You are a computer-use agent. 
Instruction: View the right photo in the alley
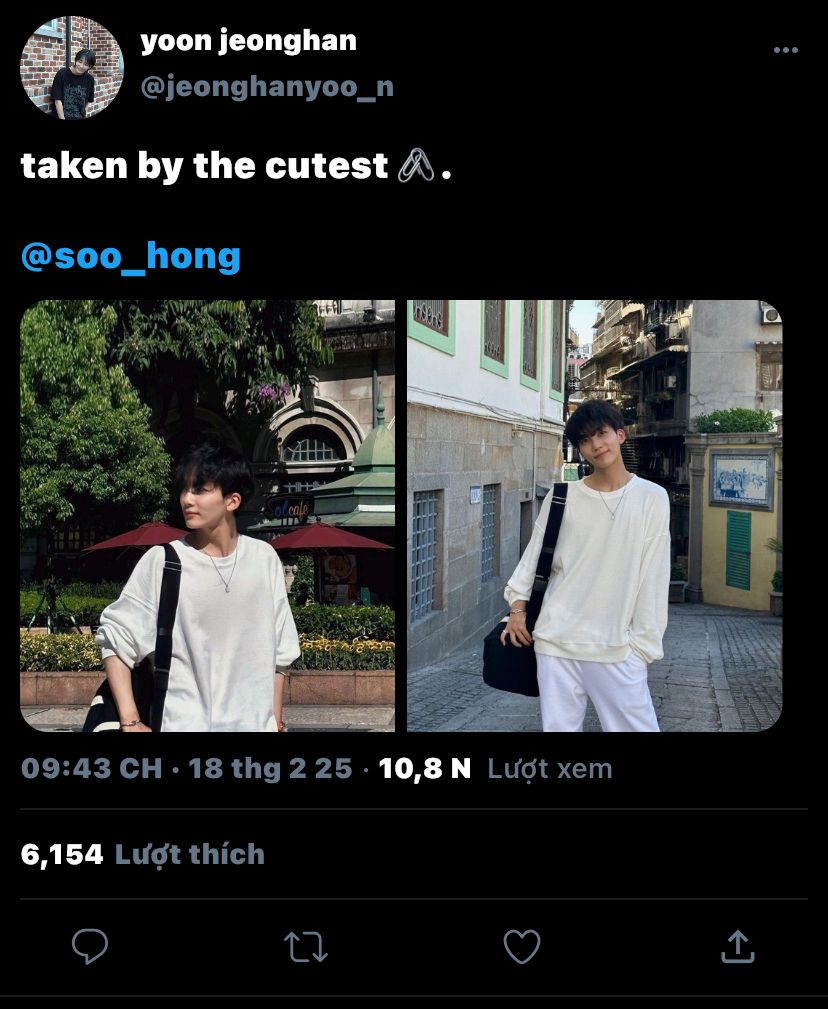[594, 515]
